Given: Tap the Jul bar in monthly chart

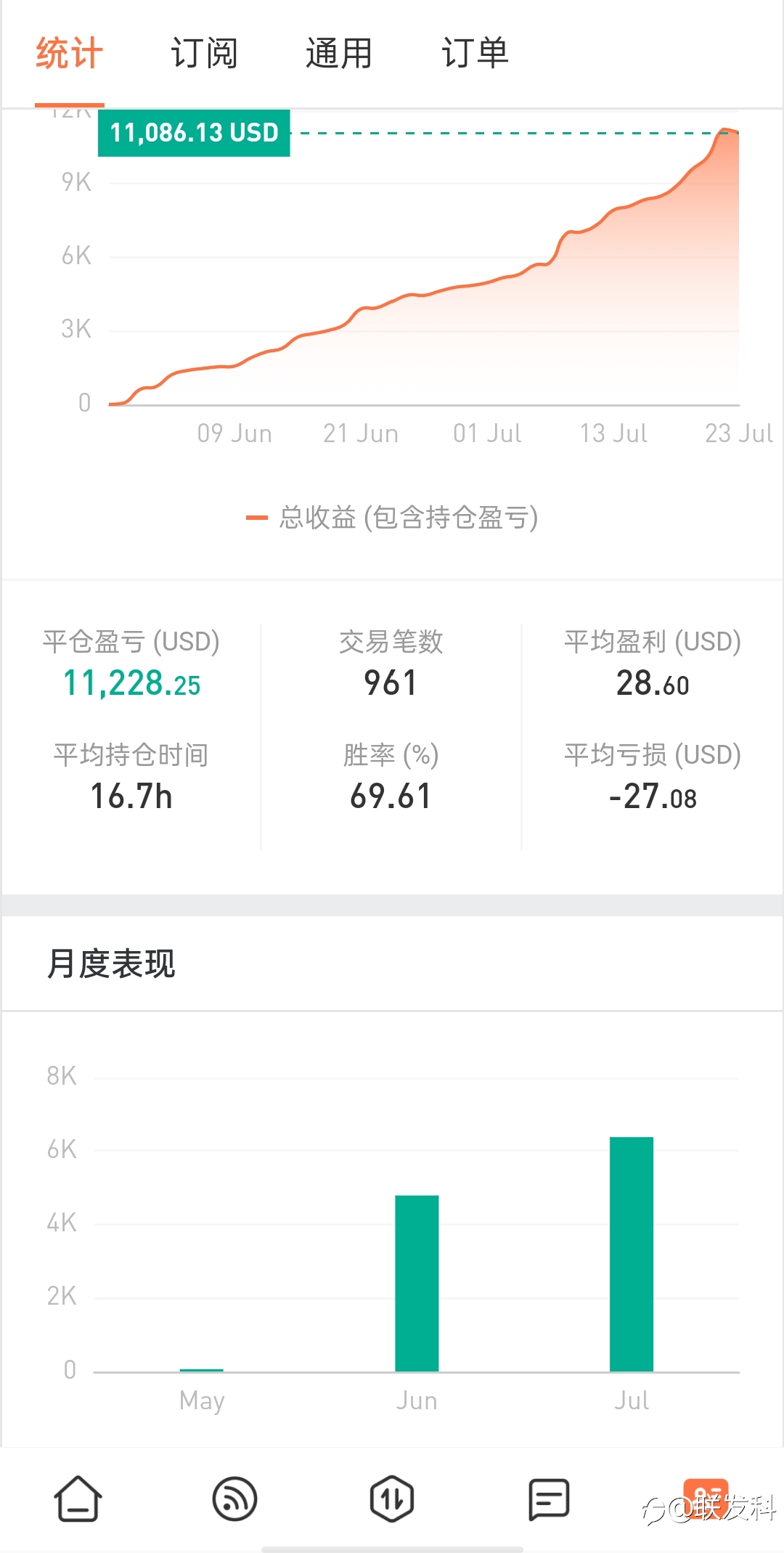Looking at the screenshot, I should (x=632, y=1254).
